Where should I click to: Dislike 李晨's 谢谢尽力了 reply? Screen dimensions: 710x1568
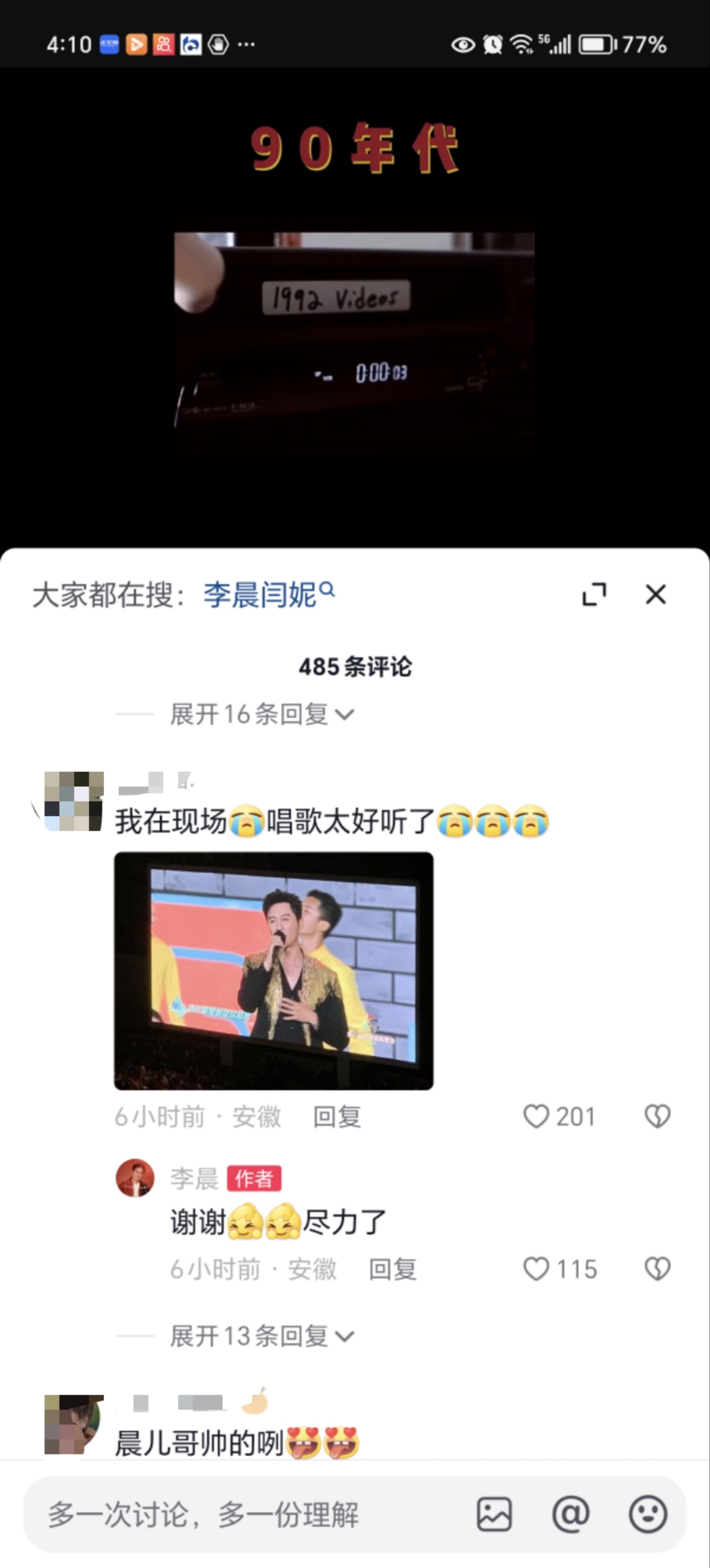[x=657, y=1269]
